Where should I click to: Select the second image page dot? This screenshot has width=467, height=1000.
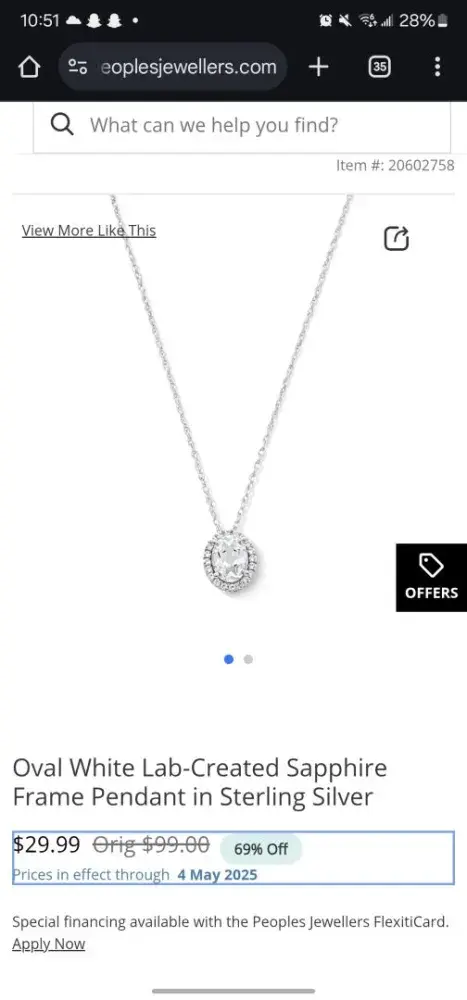click(x=248, y=659)
